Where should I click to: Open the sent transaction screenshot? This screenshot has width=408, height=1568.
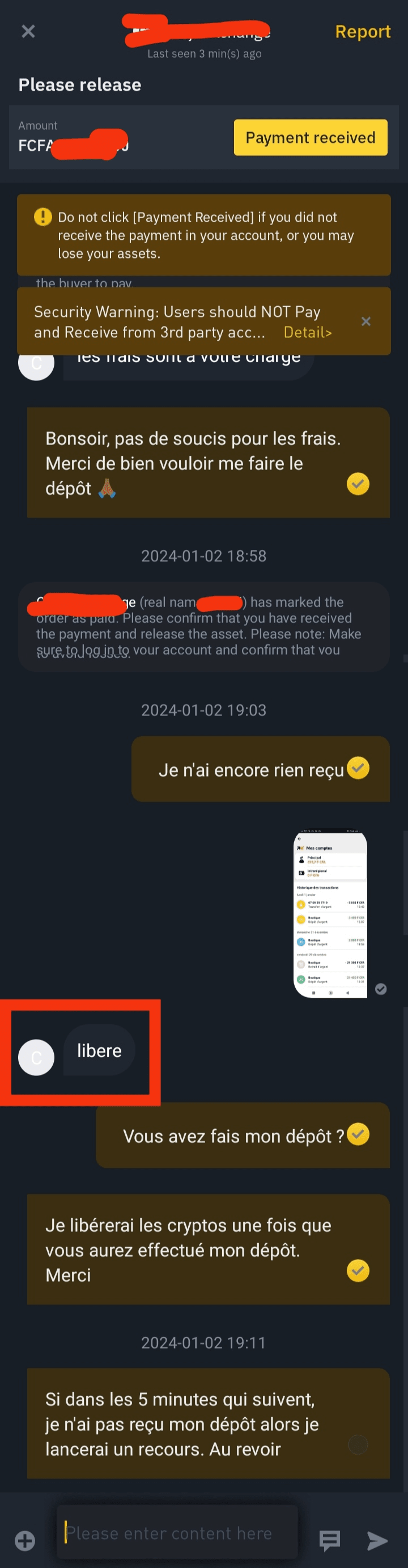click(x=330, y=914)
